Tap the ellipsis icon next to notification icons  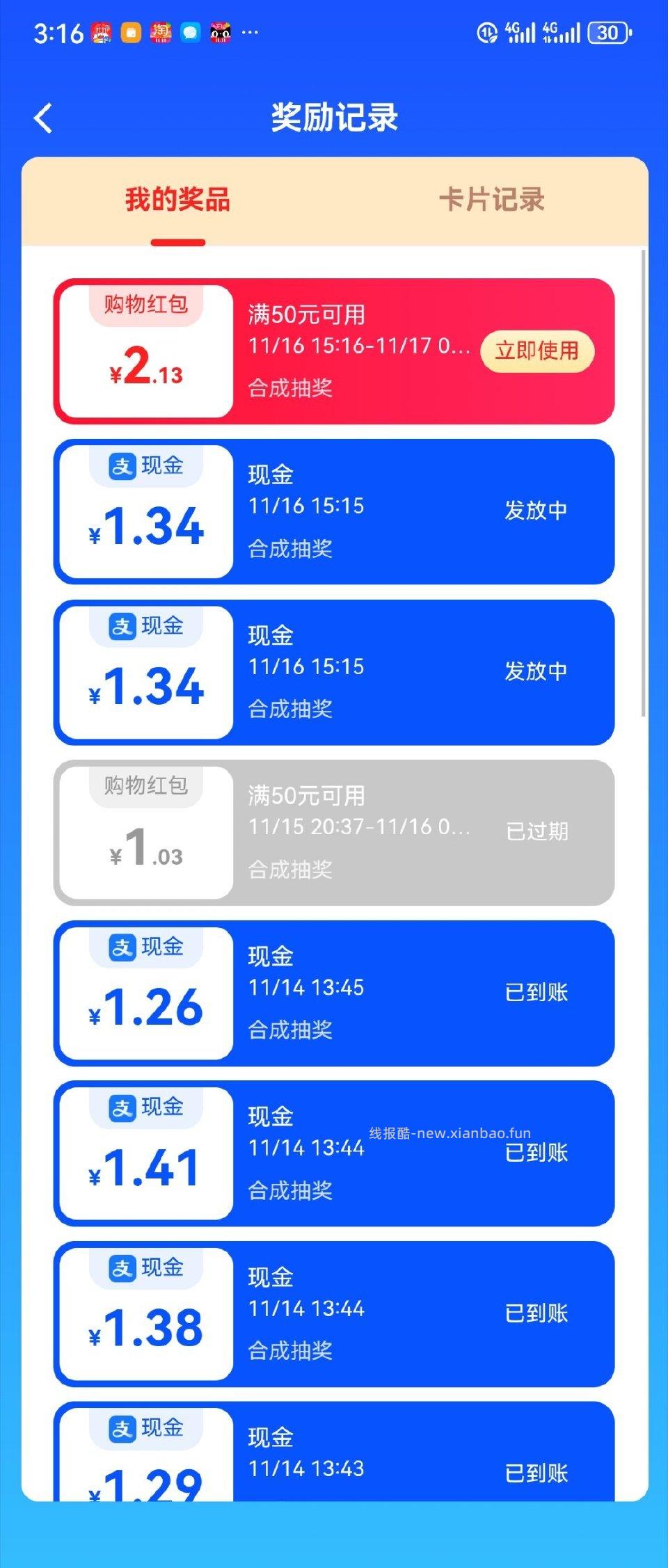pos(250,33)
